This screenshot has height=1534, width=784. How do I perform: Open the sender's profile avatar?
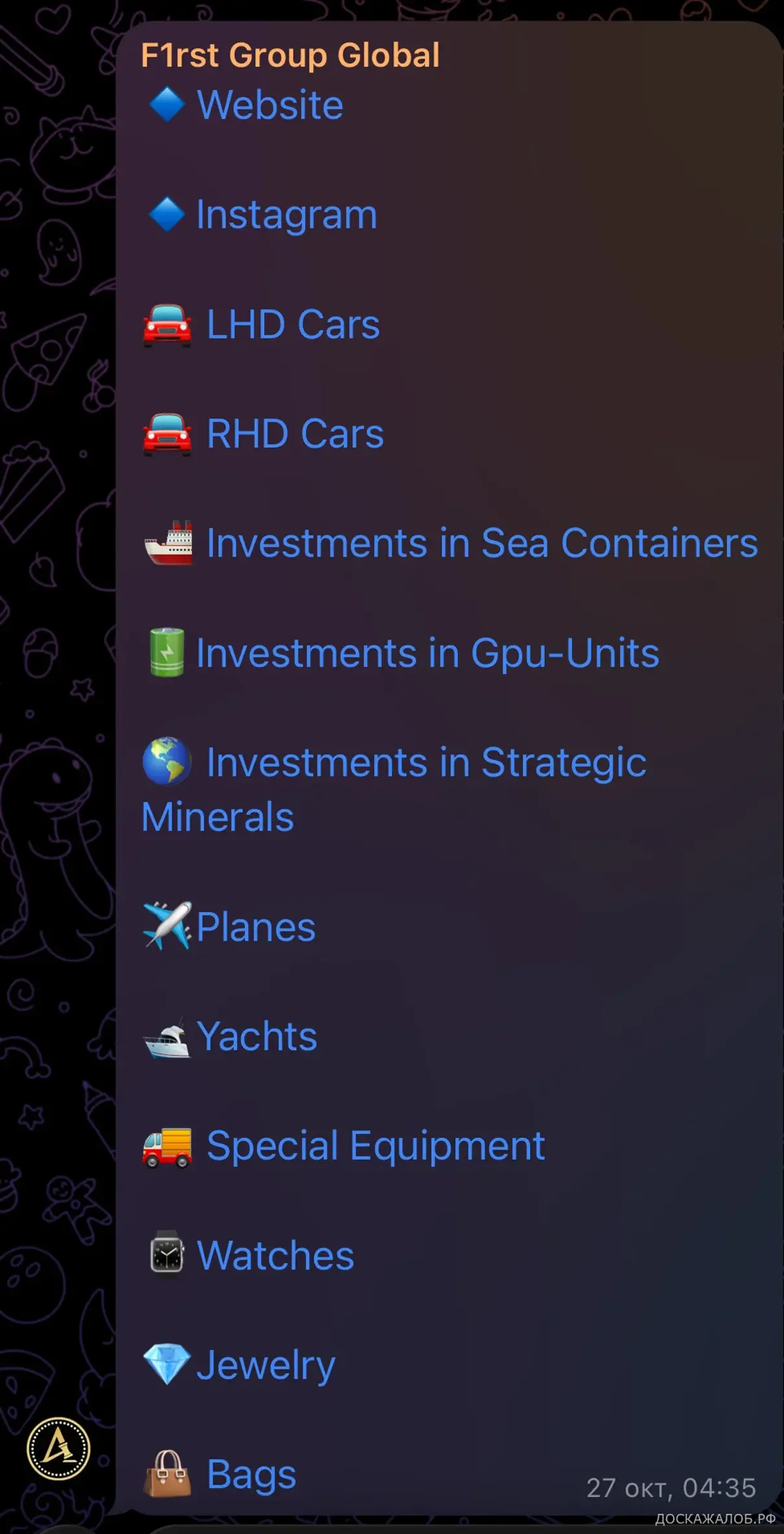(58, 1448)
